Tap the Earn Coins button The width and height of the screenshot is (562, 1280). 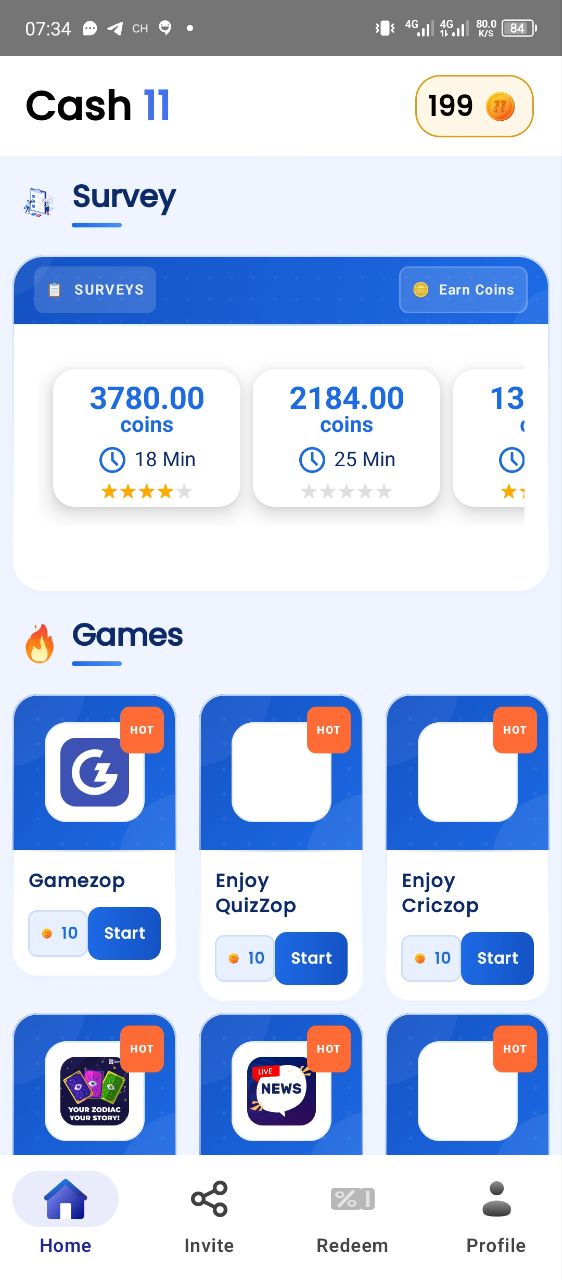[x=463, y=289]
